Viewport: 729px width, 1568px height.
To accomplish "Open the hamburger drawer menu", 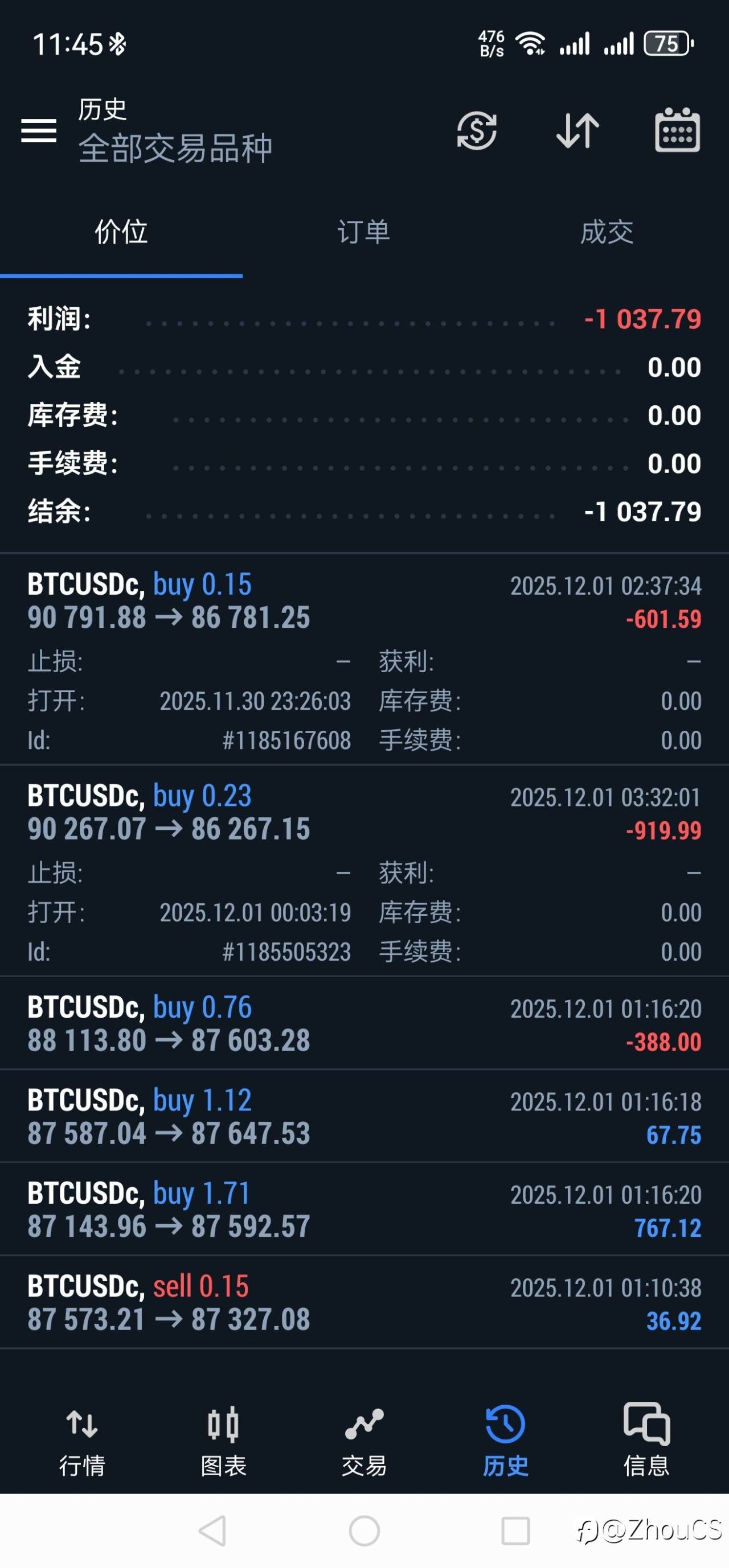I will tap(38, 130).
